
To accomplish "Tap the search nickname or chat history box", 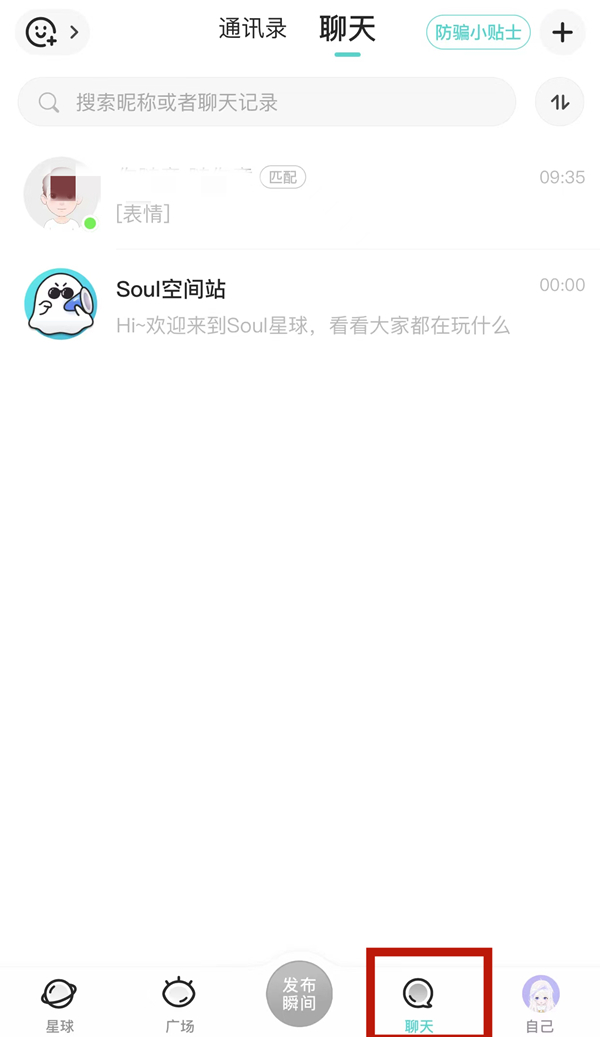I will (x=267, y=102).
